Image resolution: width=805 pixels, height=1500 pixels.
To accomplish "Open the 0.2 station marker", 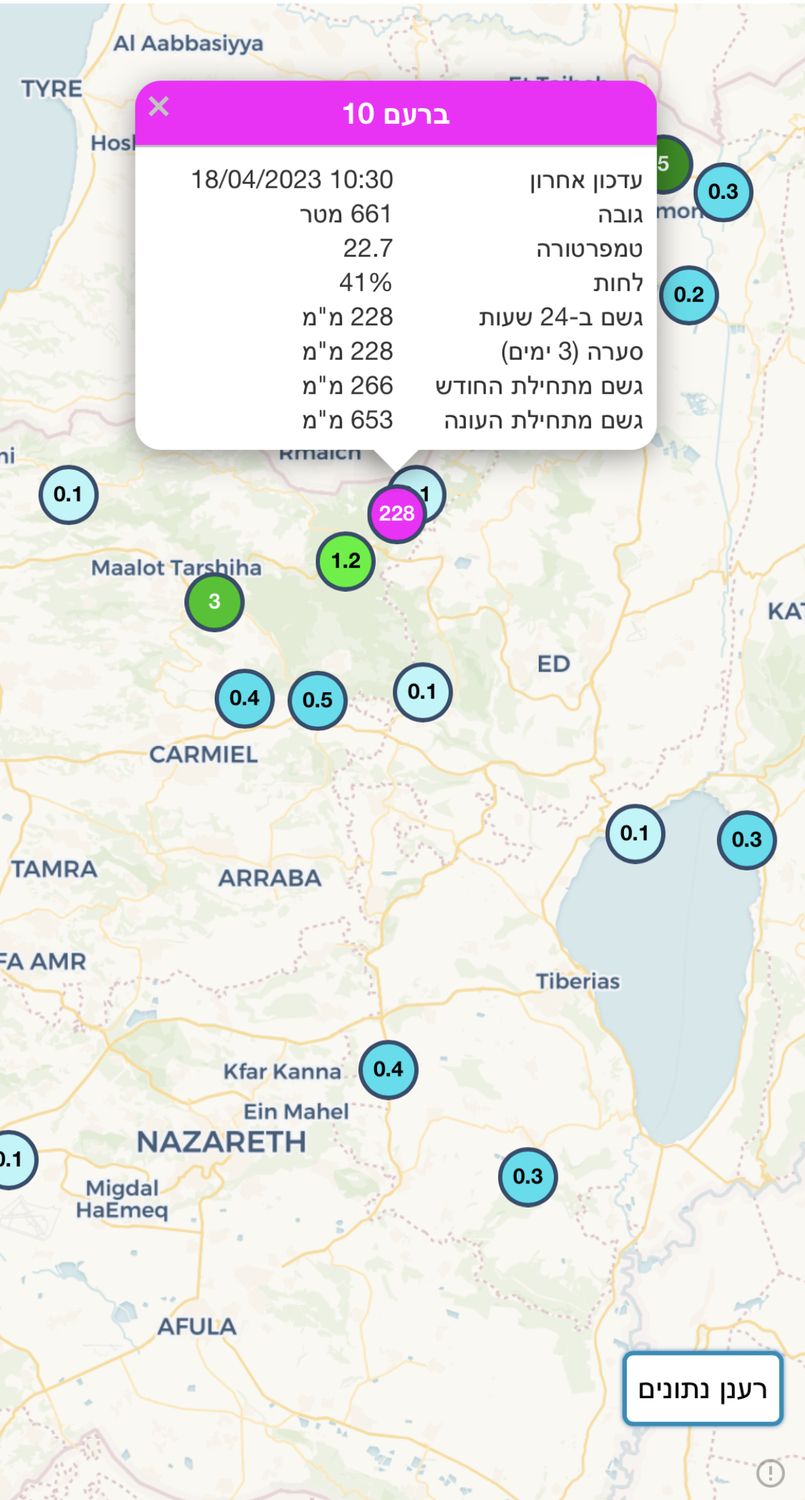I will (689, 295).
